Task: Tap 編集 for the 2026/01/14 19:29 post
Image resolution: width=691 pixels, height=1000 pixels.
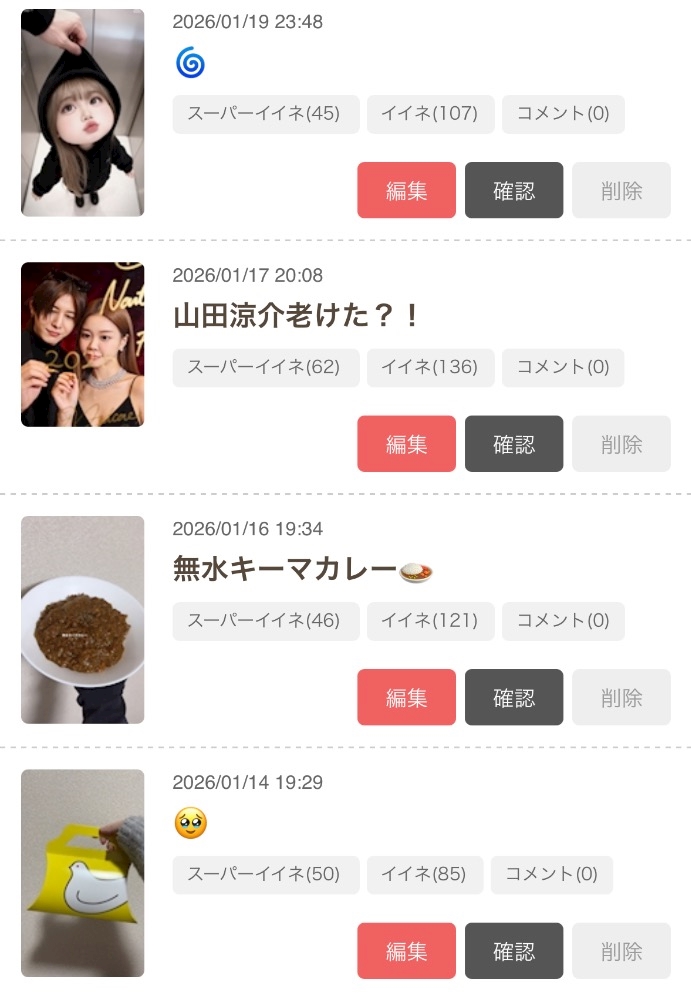Action: (406, 951)
